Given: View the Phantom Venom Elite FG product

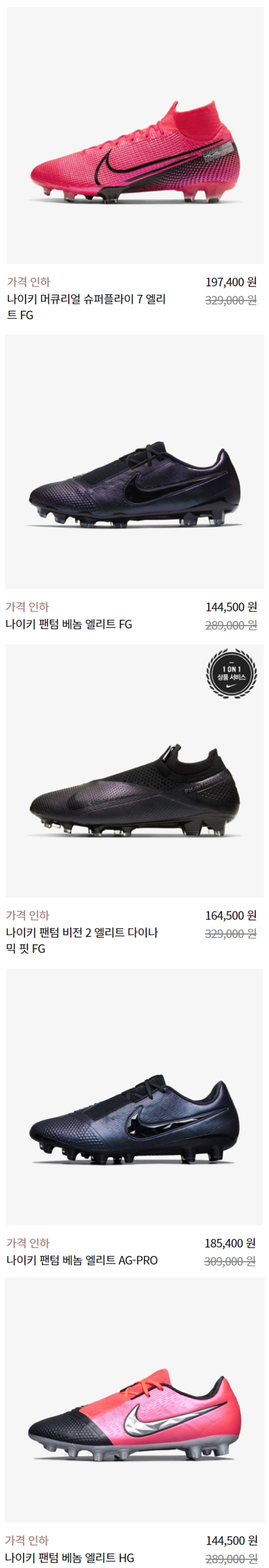Looking at the screenshot, I should [134, 481].
